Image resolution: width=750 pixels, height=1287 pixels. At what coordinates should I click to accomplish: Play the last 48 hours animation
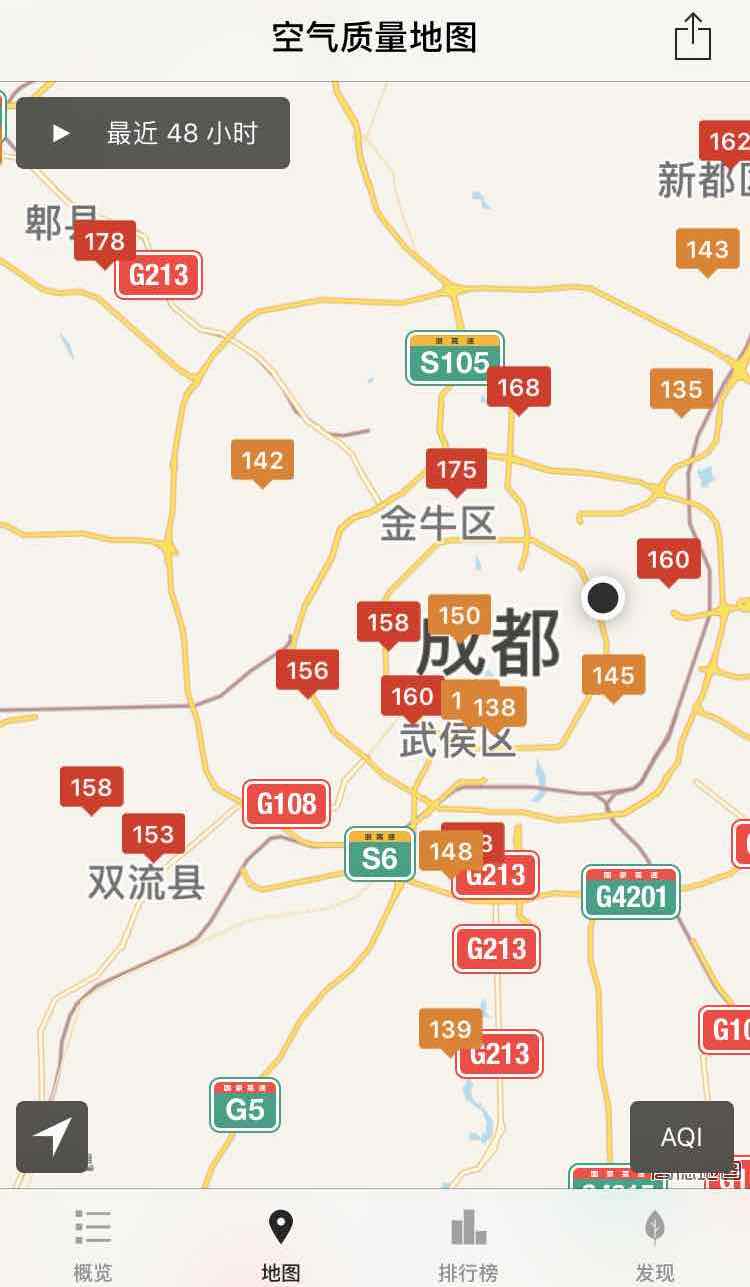152,132
